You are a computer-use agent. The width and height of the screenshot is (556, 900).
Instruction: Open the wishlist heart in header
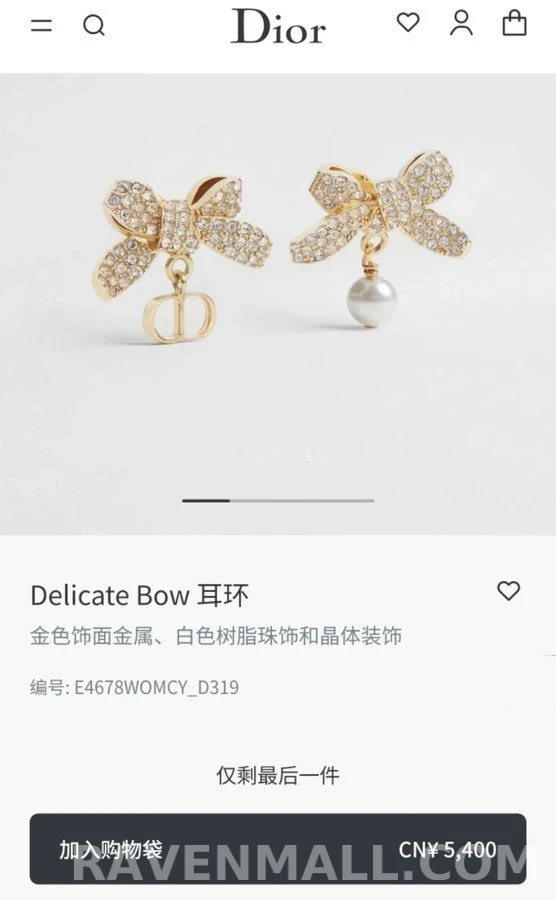[409, 23]
